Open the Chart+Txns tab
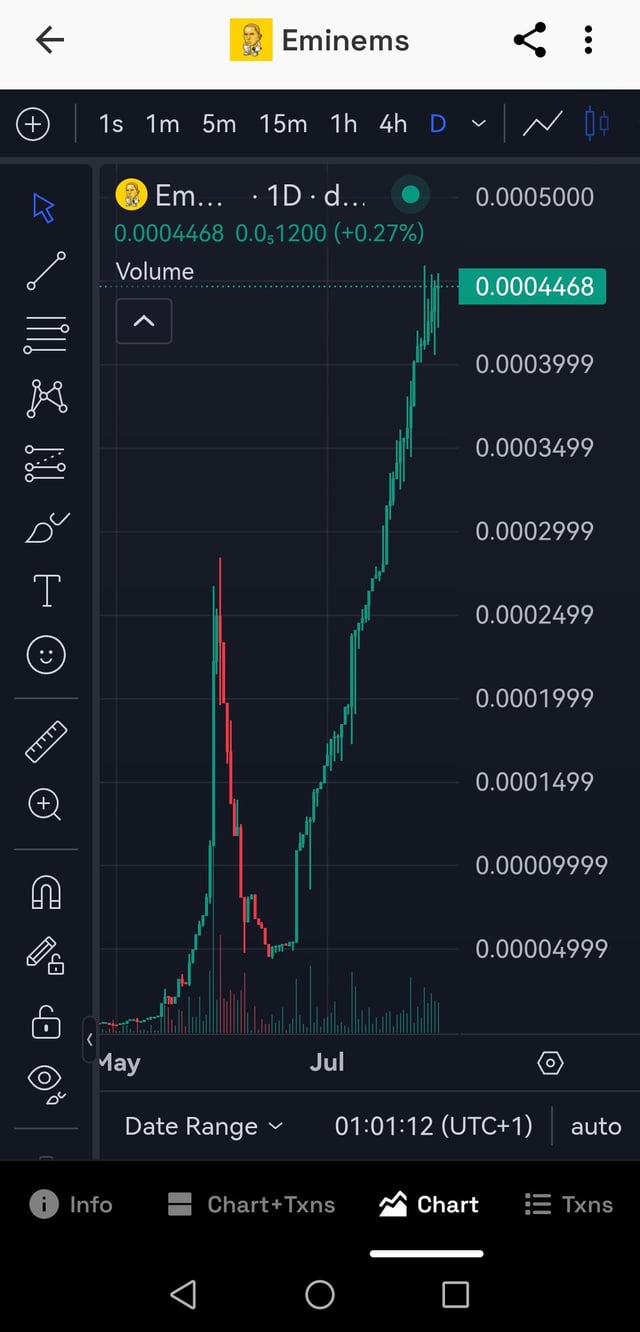Image resolution: width=640 pixels, height=1332 pixels. click(251, 1205)
